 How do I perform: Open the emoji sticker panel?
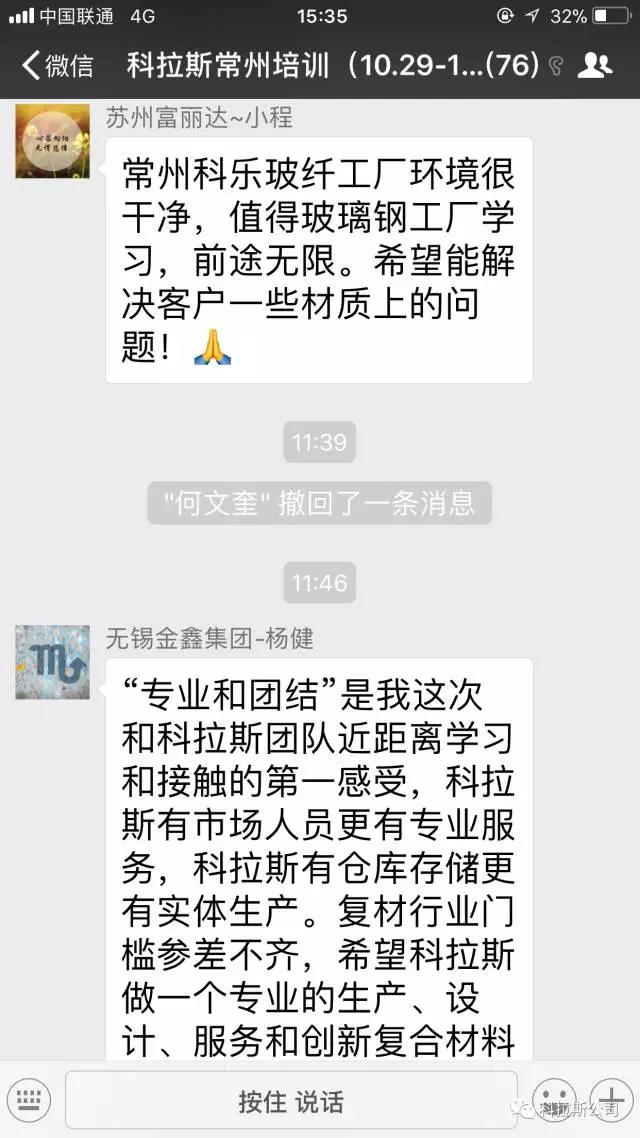(553, 1101)
